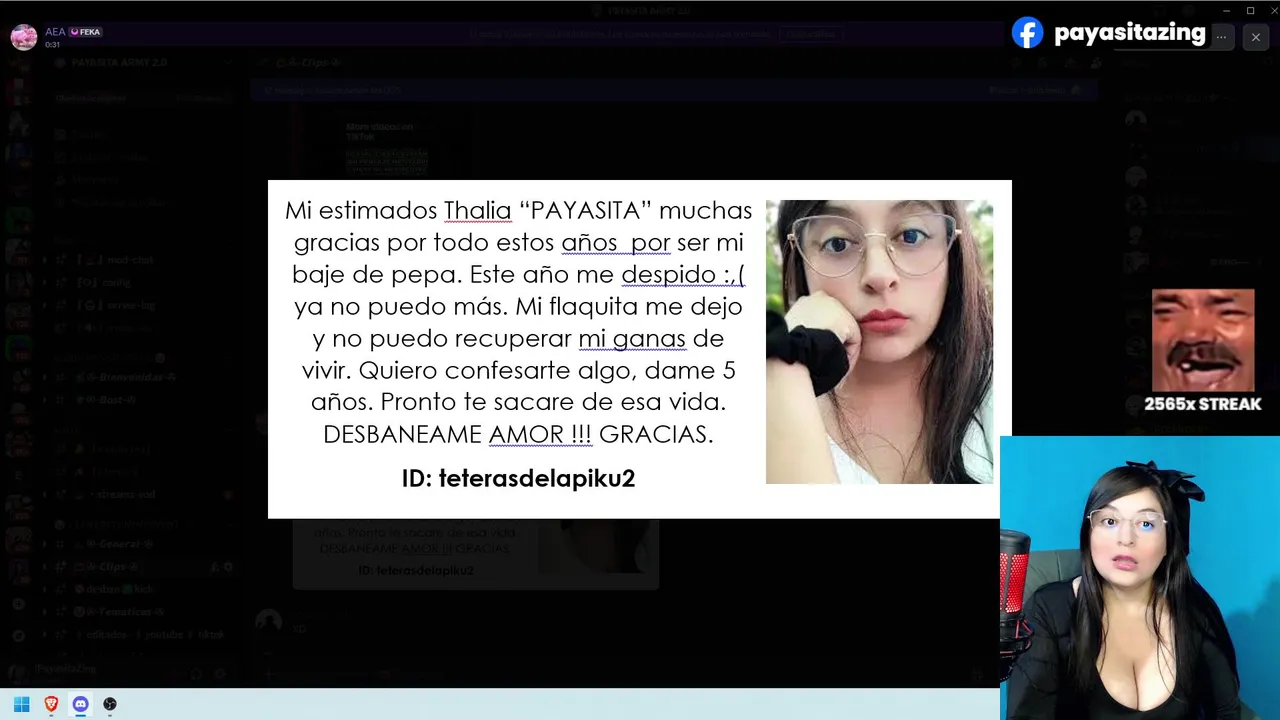Minimize the Discord window
The width and height of the screenshot is (1280, 720).
(1226, 10)
